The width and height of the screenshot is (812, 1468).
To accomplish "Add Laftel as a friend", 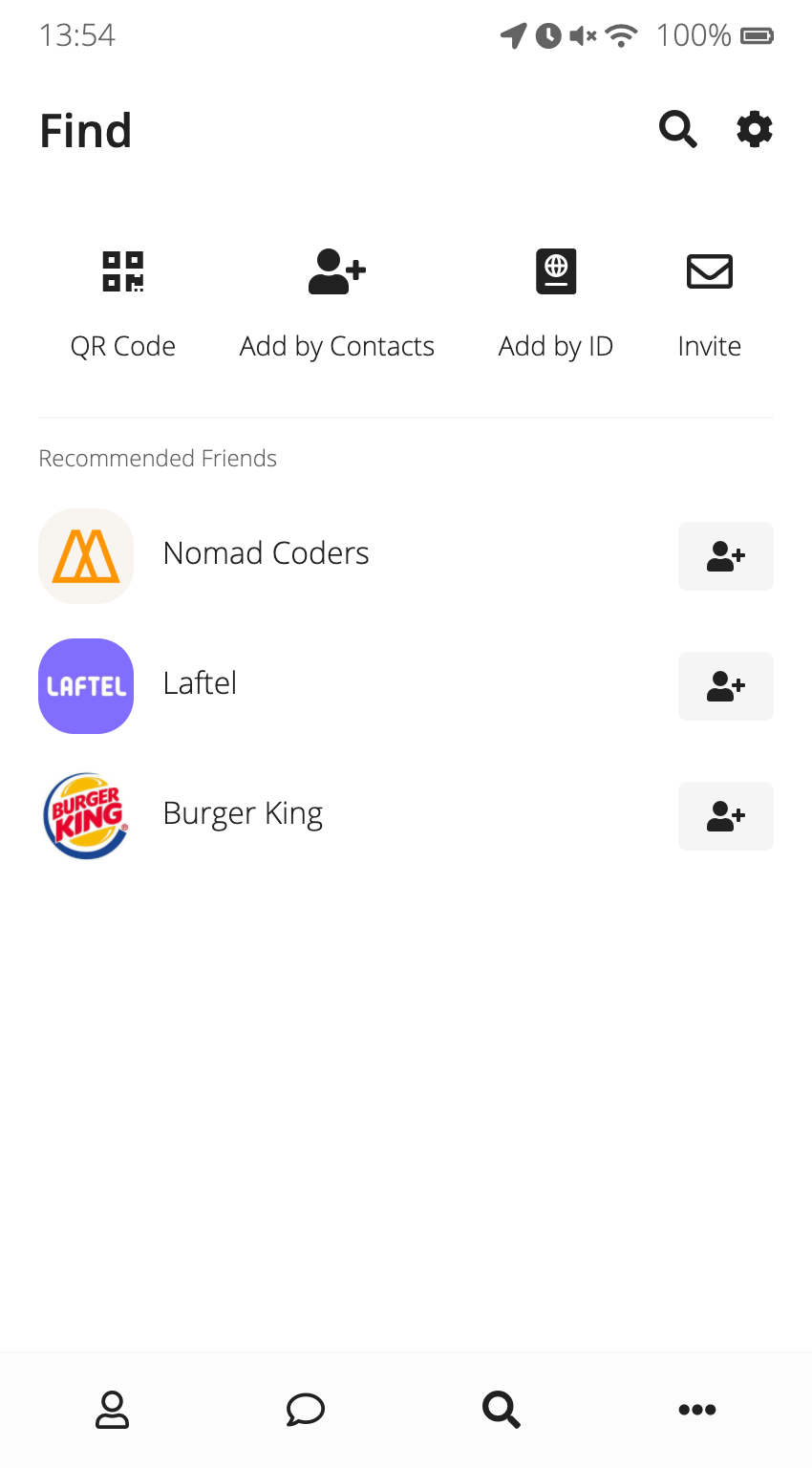I will click(x=725, y=686).
